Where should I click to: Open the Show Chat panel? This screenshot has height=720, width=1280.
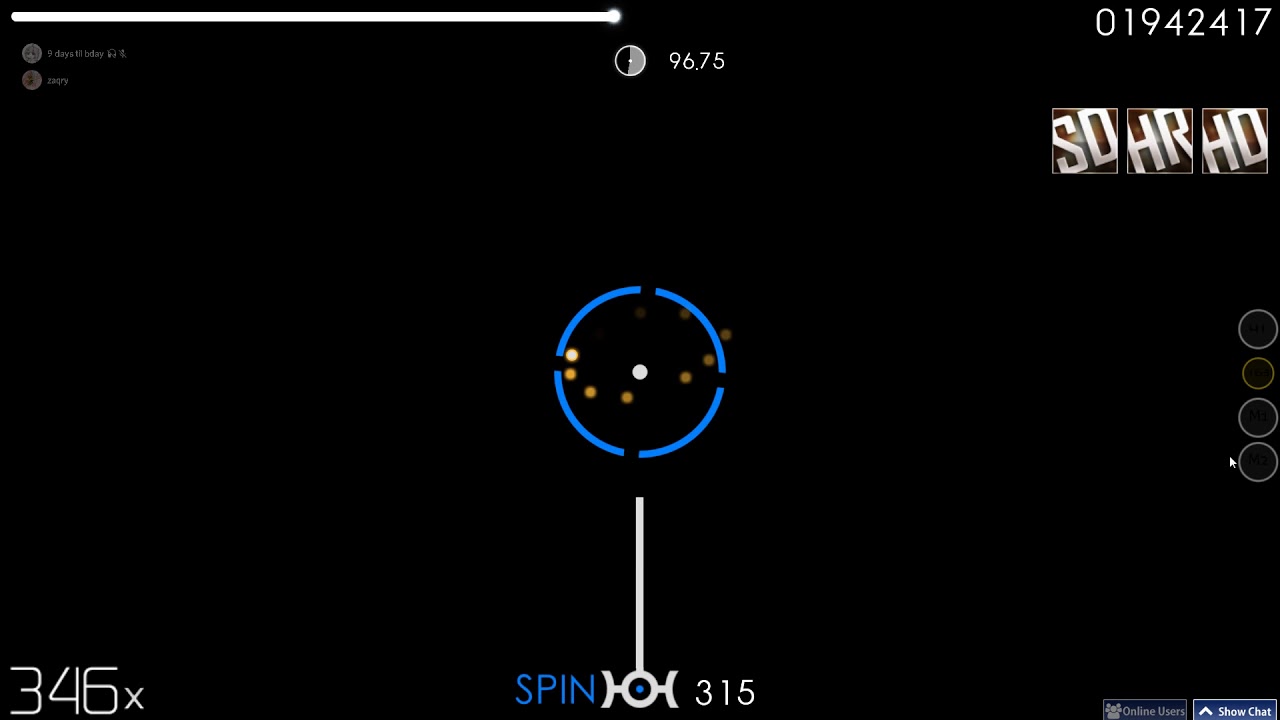tap(1235, 711)
